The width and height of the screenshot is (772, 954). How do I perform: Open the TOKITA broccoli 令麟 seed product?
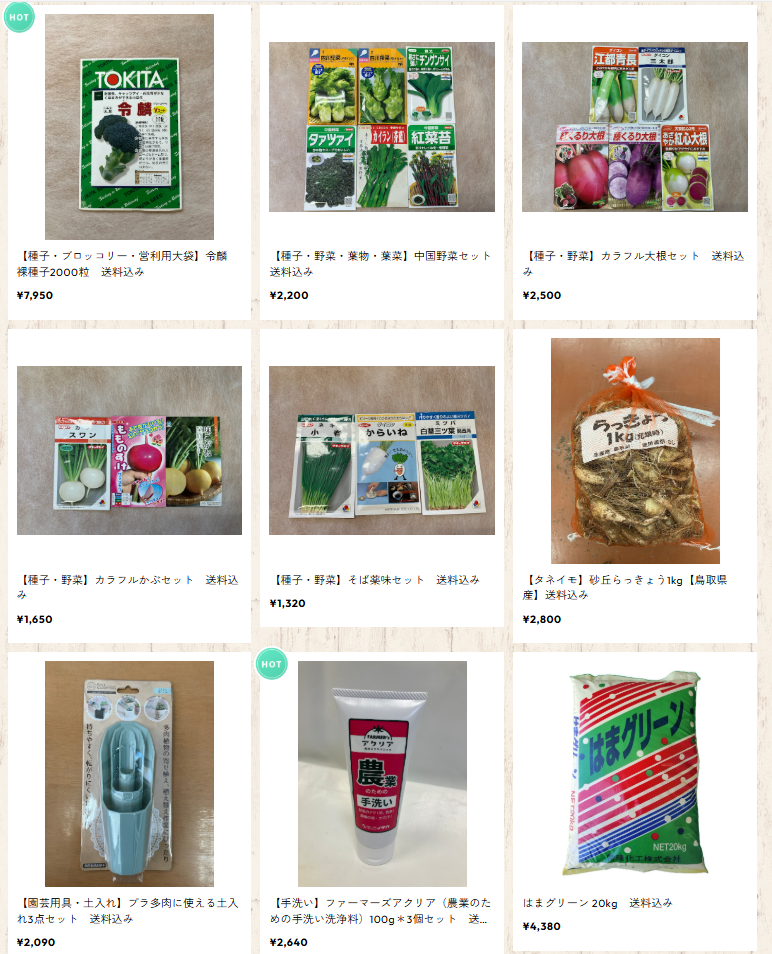pos(129,127)
